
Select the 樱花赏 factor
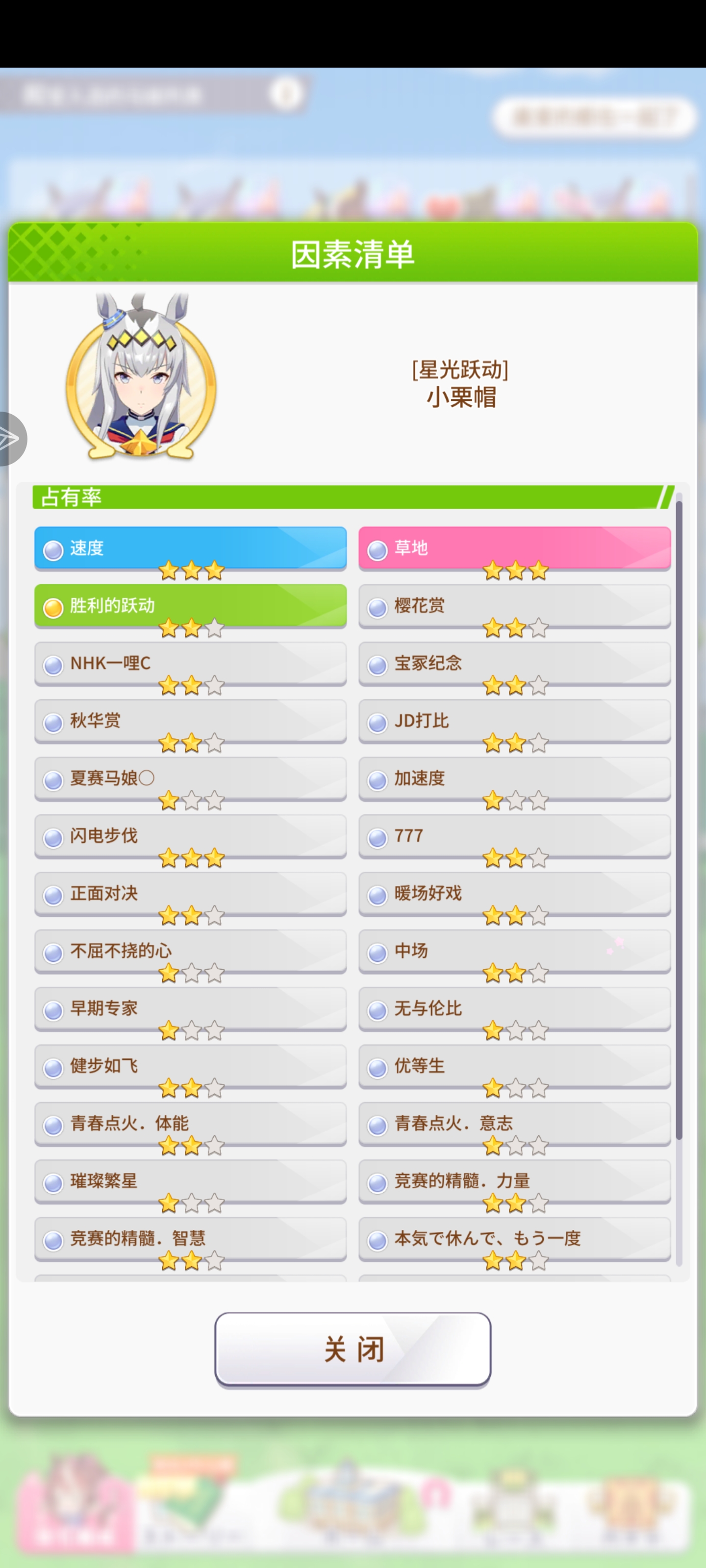coord(514,606)
